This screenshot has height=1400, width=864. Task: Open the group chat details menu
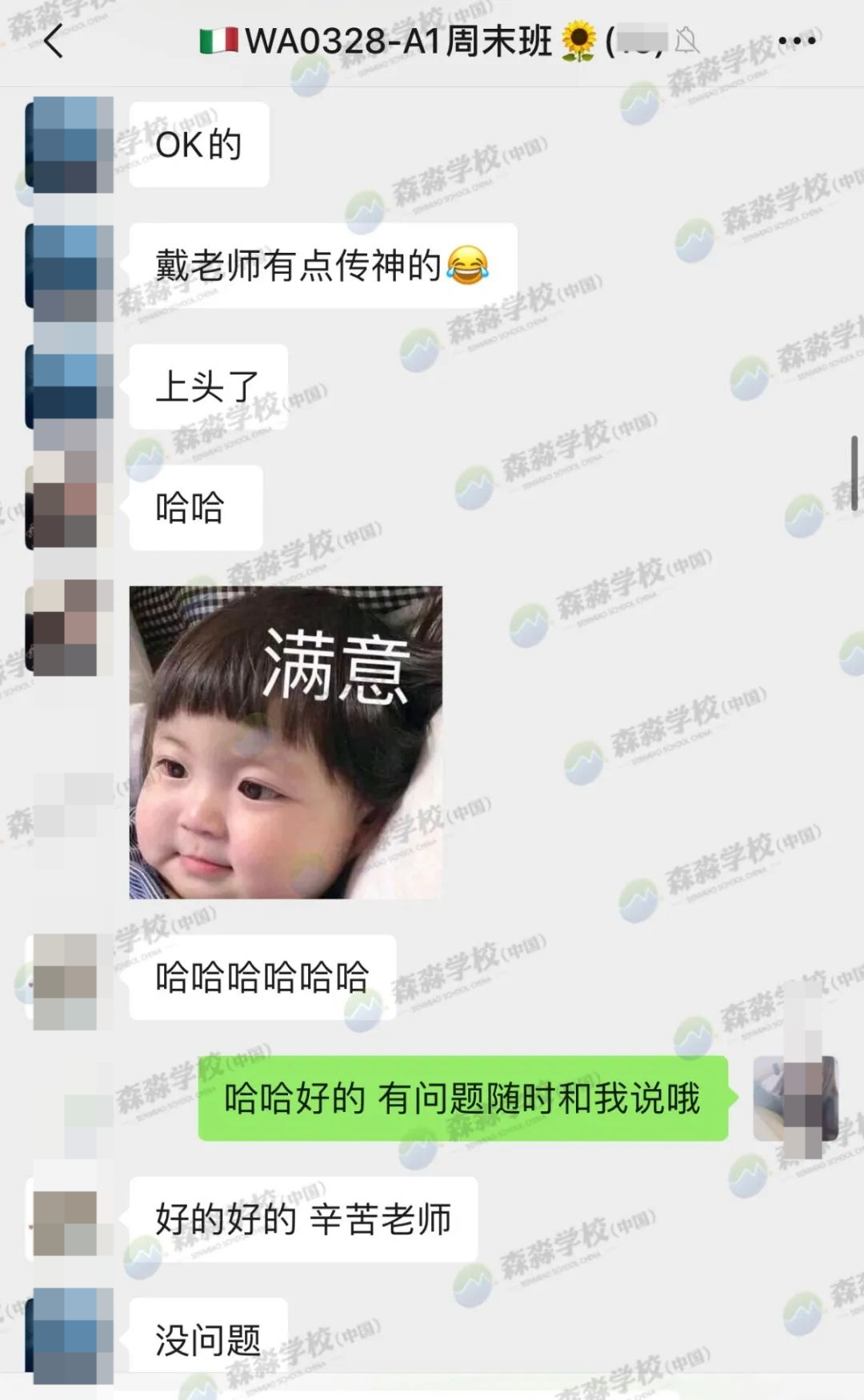pyautogui.click(x=797, y=40)
